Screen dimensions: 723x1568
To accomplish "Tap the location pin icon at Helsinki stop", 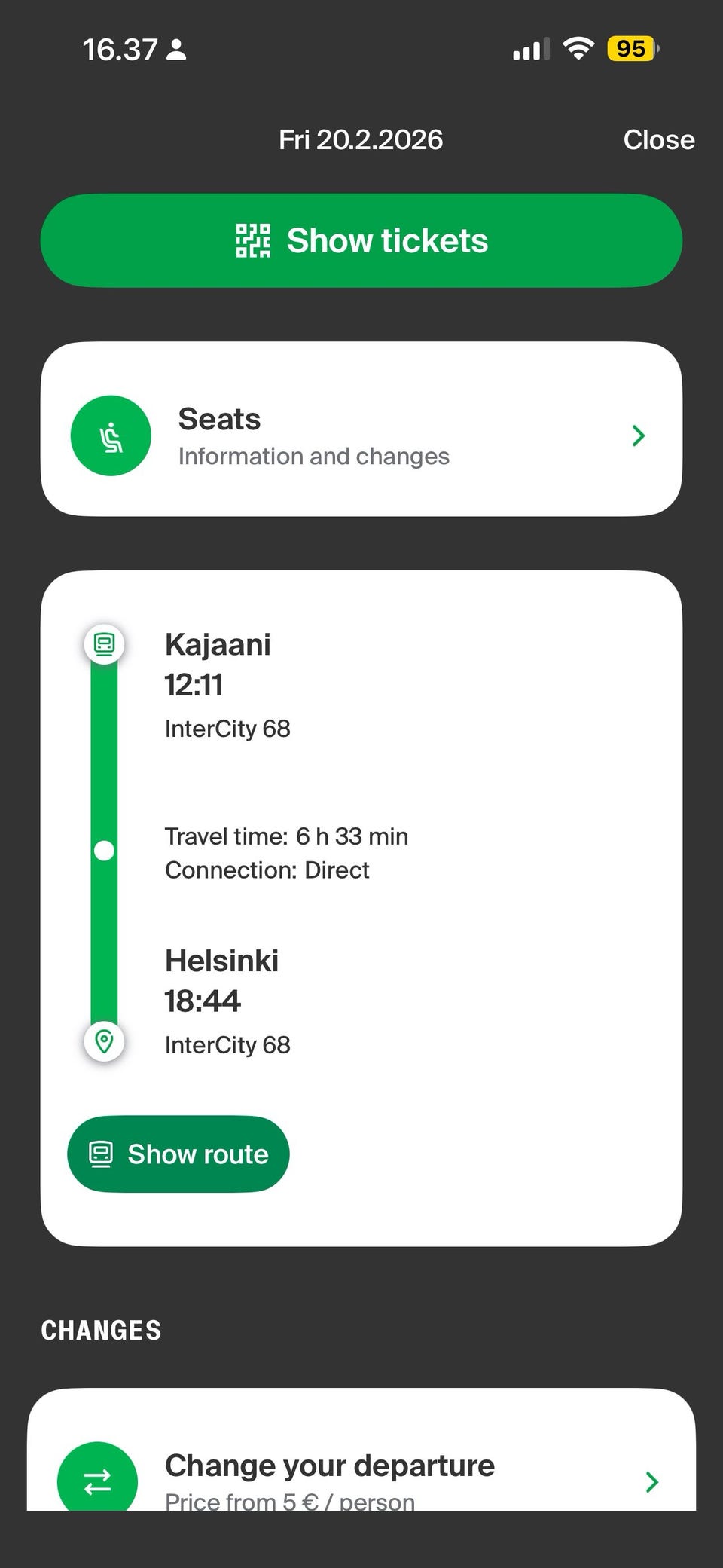I will (103, 1043).
